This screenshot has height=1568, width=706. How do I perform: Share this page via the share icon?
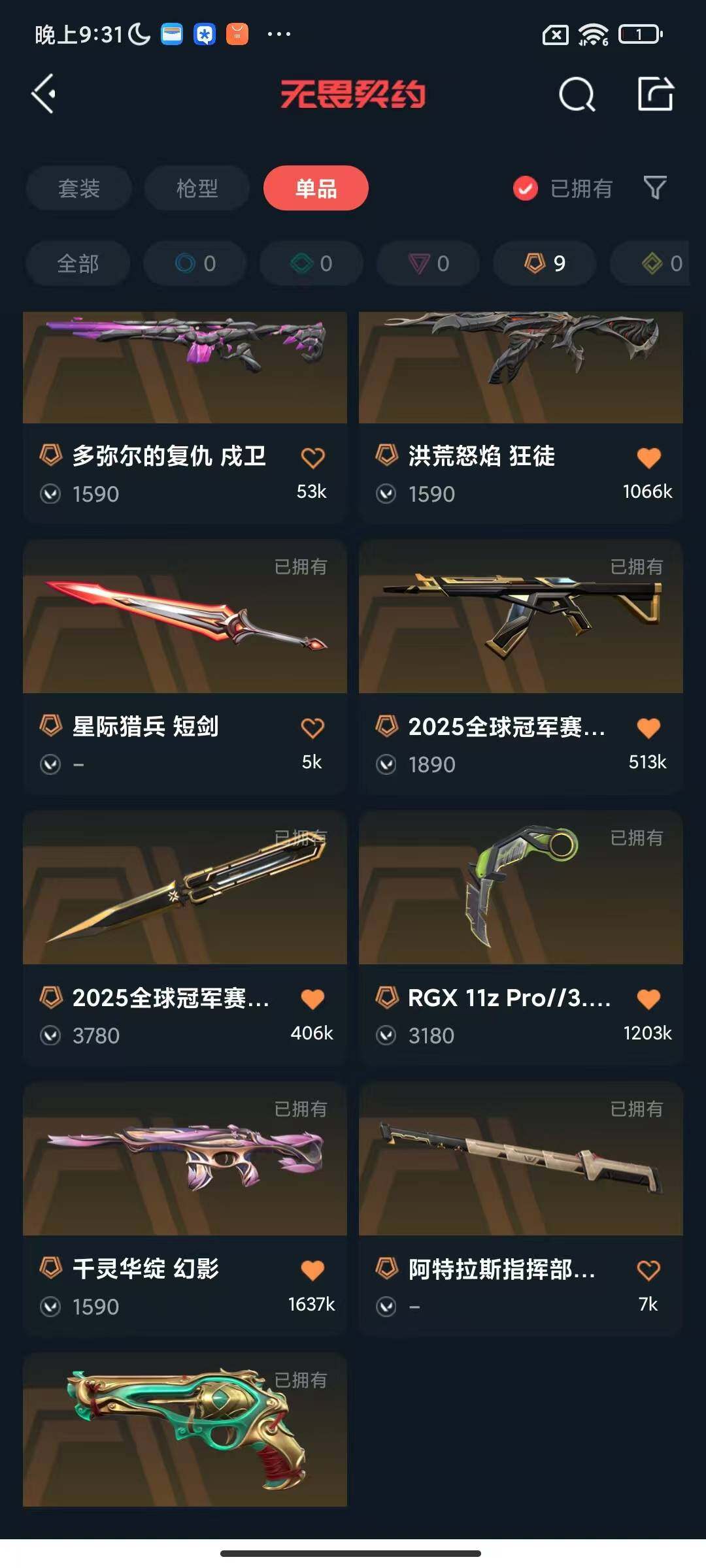tap(656, 94)
